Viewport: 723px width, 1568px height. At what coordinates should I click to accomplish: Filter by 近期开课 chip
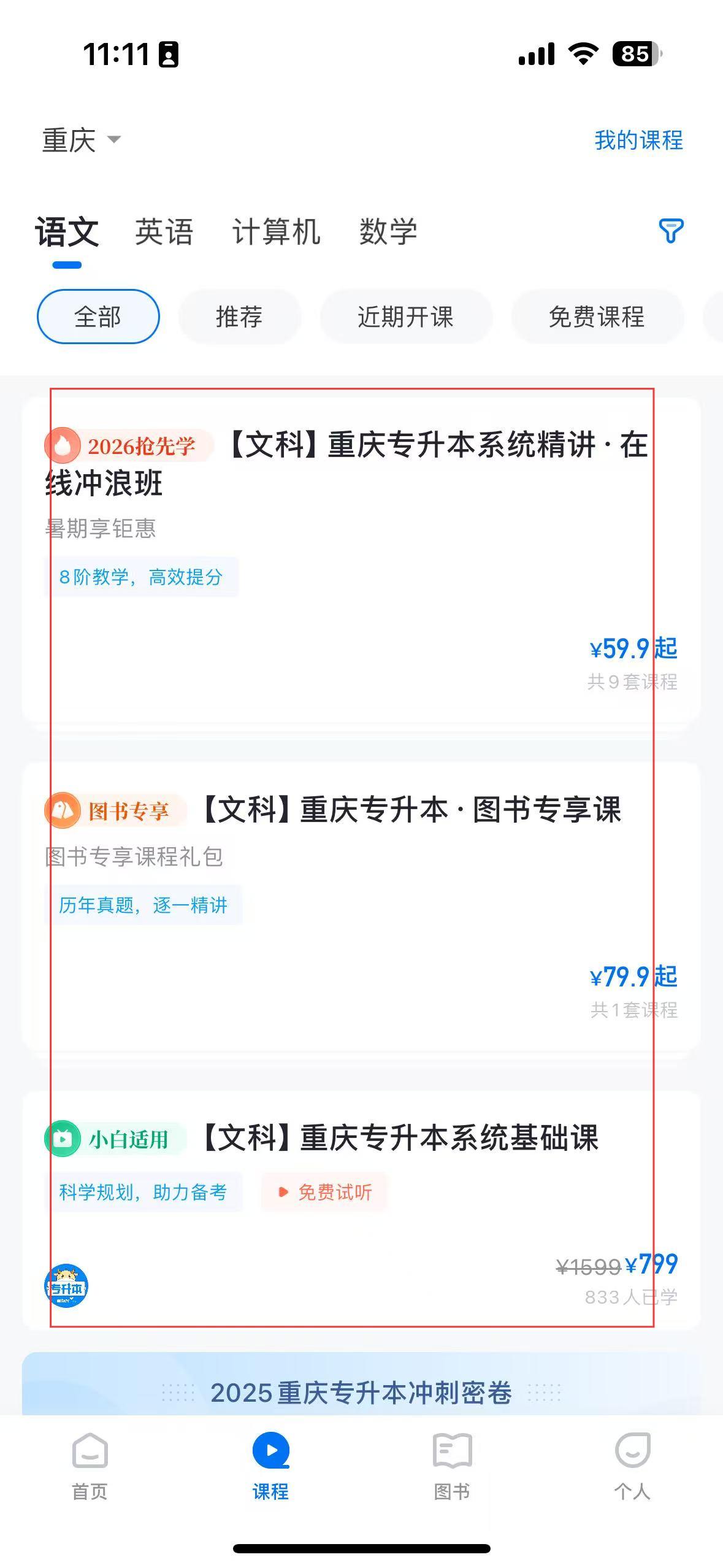pos(406,317)
